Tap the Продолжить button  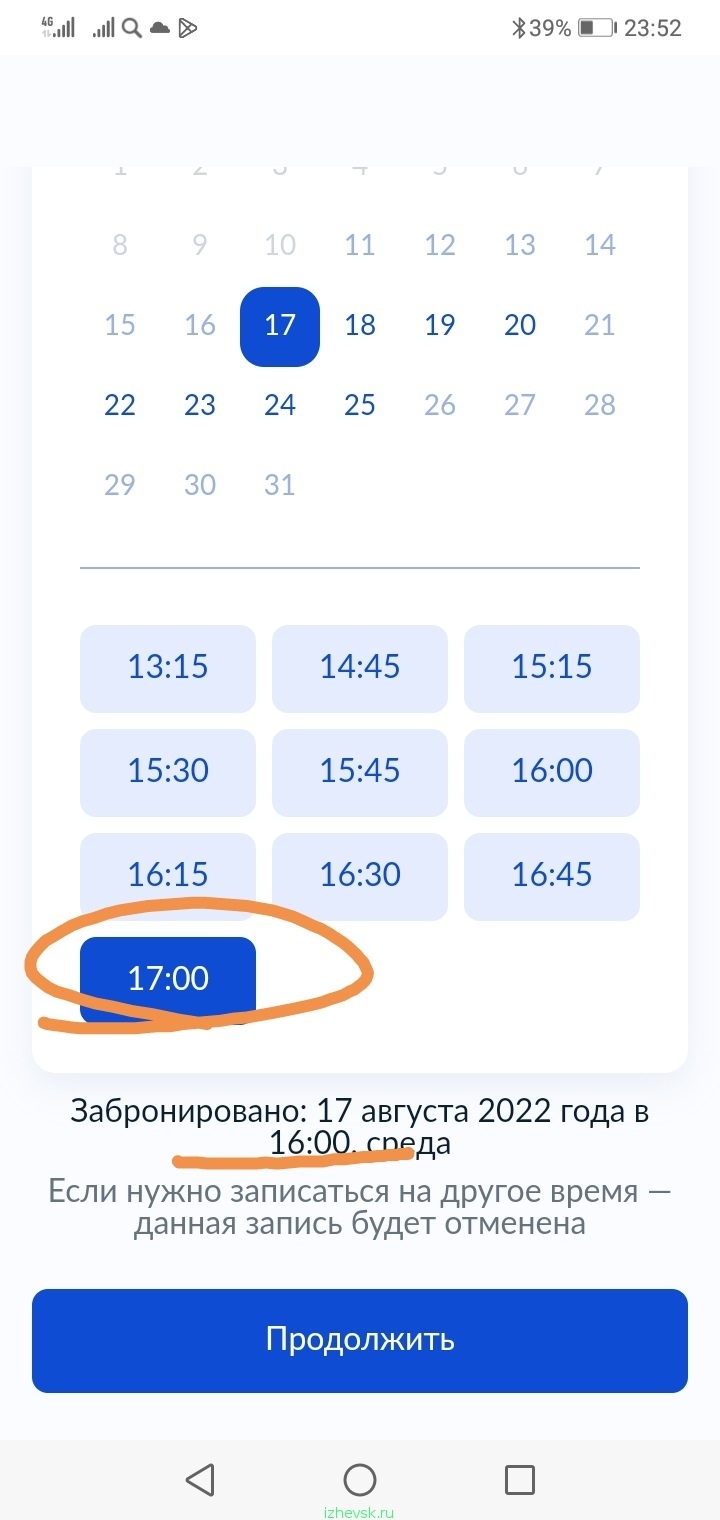pos(360,1340)
